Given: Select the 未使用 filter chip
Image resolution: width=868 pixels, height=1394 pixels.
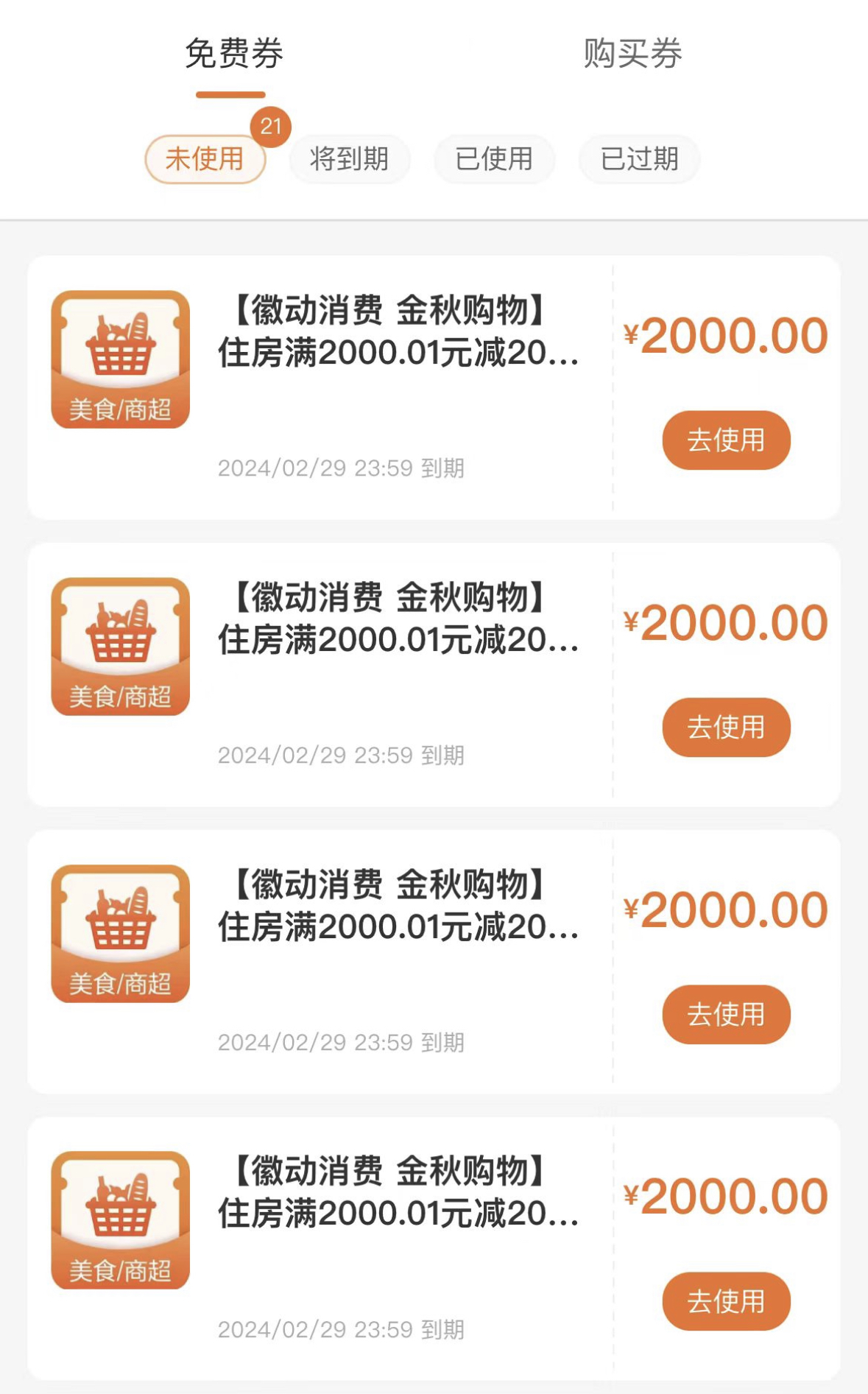Looking at the screenshot, I should point(205,159).
